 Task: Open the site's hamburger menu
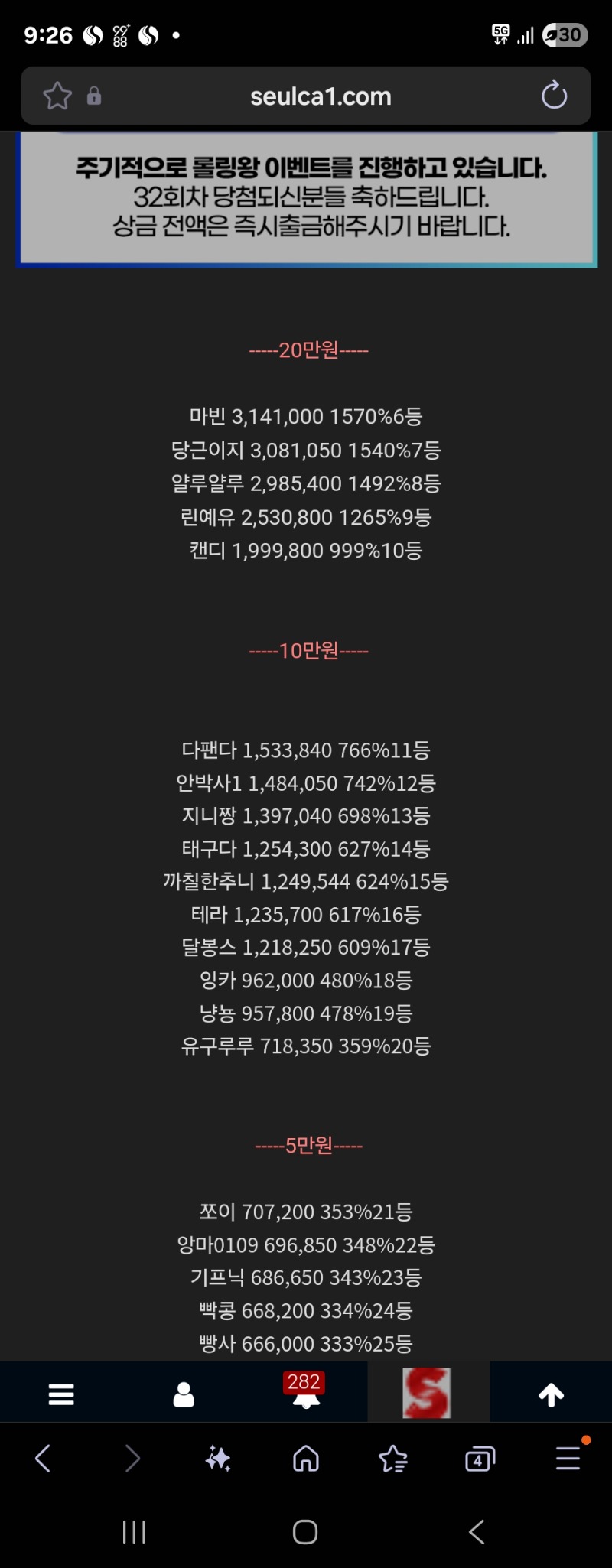pyautogui.click(x=60, y=1391)
